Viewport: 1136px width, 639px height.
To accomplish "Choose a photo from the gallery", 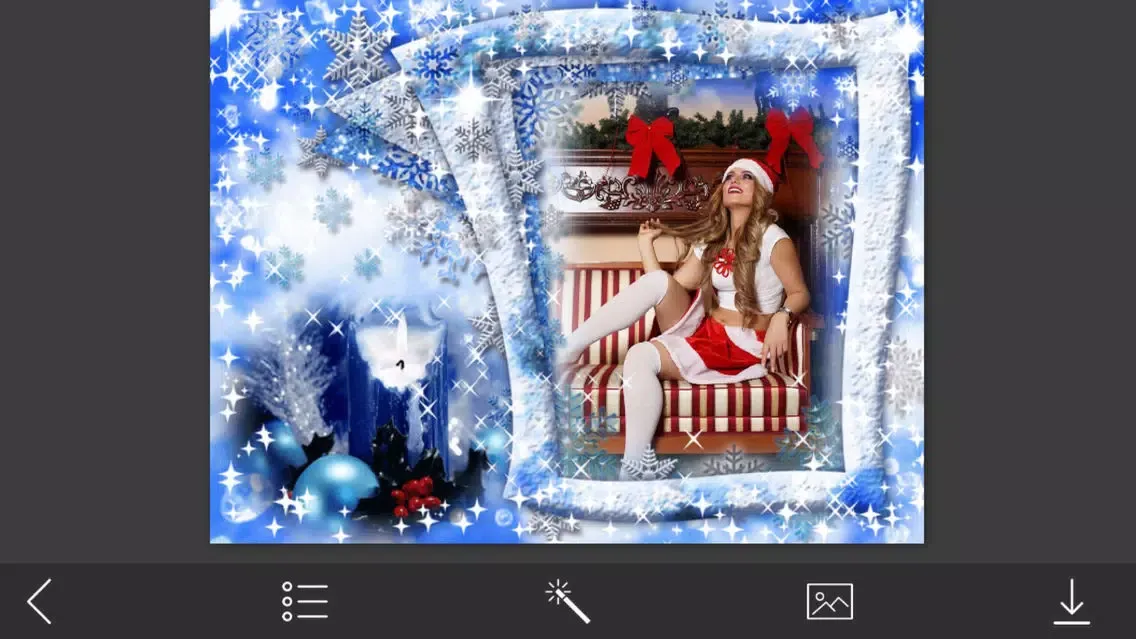I will [829, 601].
